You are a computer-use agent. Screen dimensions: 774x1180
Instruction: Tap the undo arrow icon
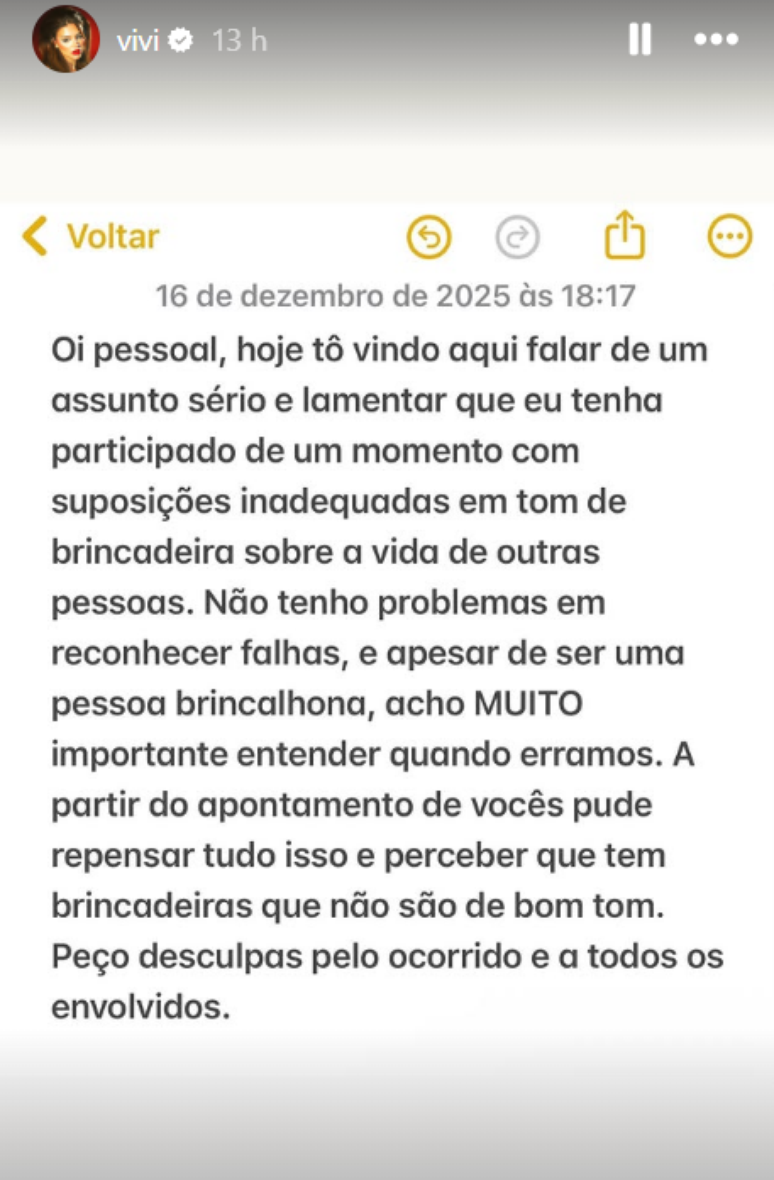[x=428, y=236]
